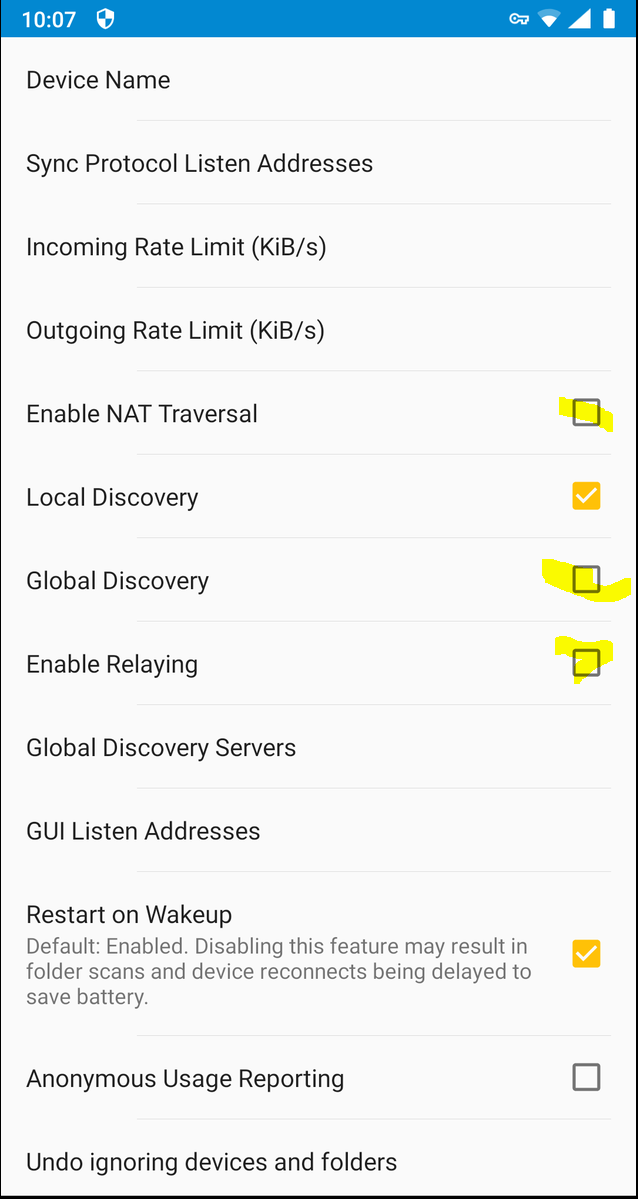Open GUI Listen Addresses setting
Image resolution: width=638 pixels, height=1199 pixels.
point(143,831)
